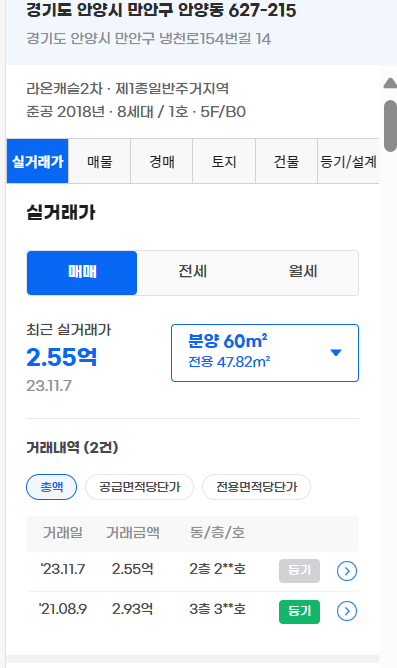Switch to 월세 transaction type
Screen dimensions: 397x668
point(303,273)
